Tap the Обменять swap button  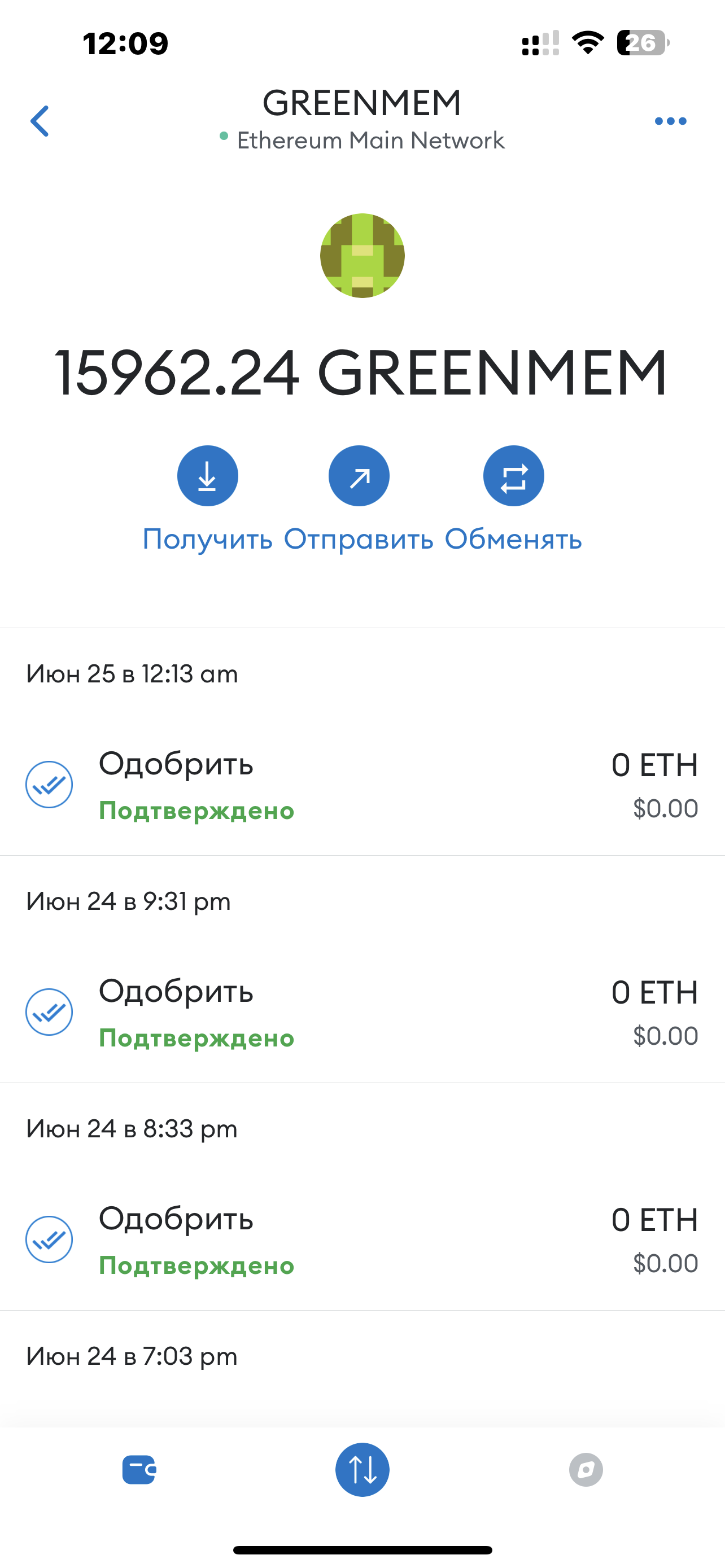pyautogui.click(x=513, y=476)
